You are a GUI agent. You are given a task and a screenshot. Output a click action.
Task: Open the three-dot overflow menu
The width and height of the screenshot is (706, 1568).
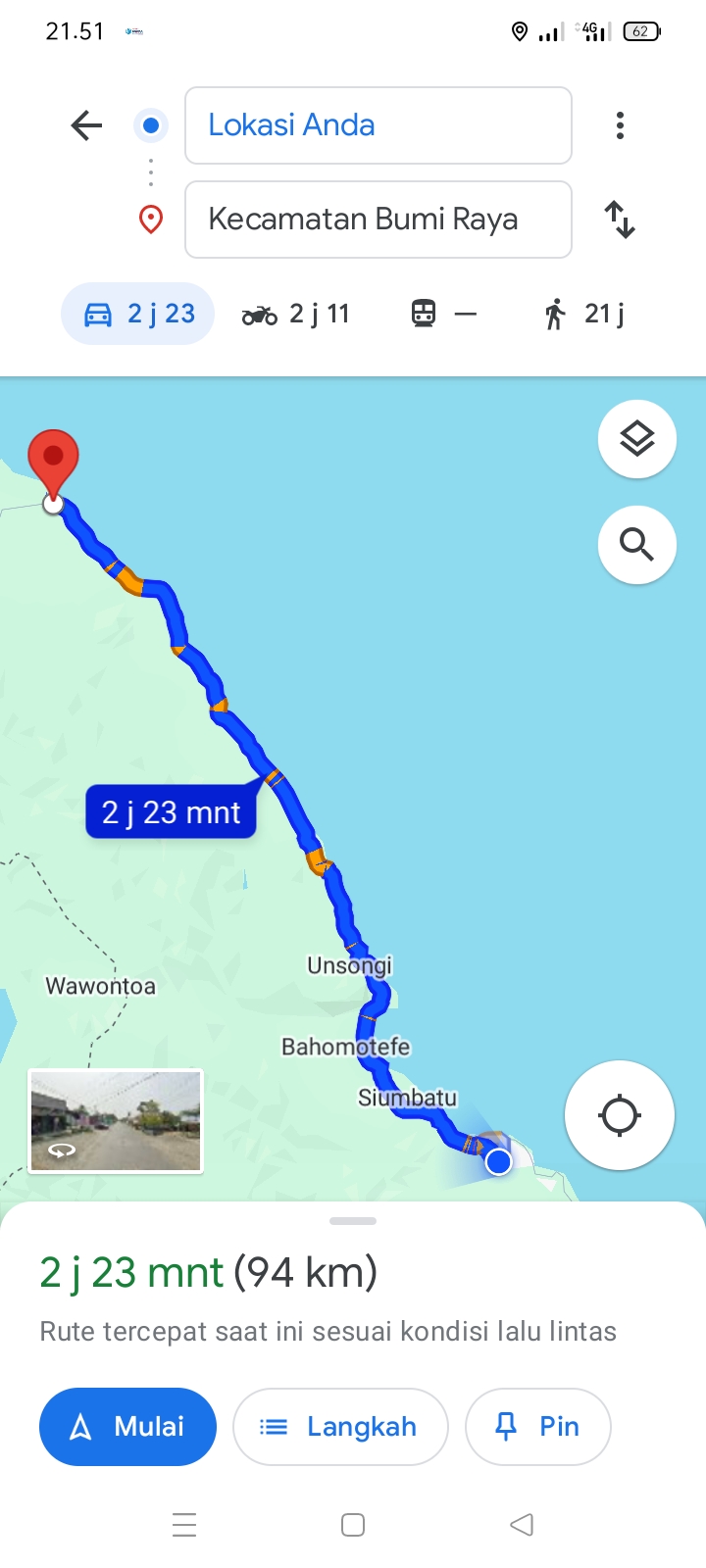click(620, 125)
